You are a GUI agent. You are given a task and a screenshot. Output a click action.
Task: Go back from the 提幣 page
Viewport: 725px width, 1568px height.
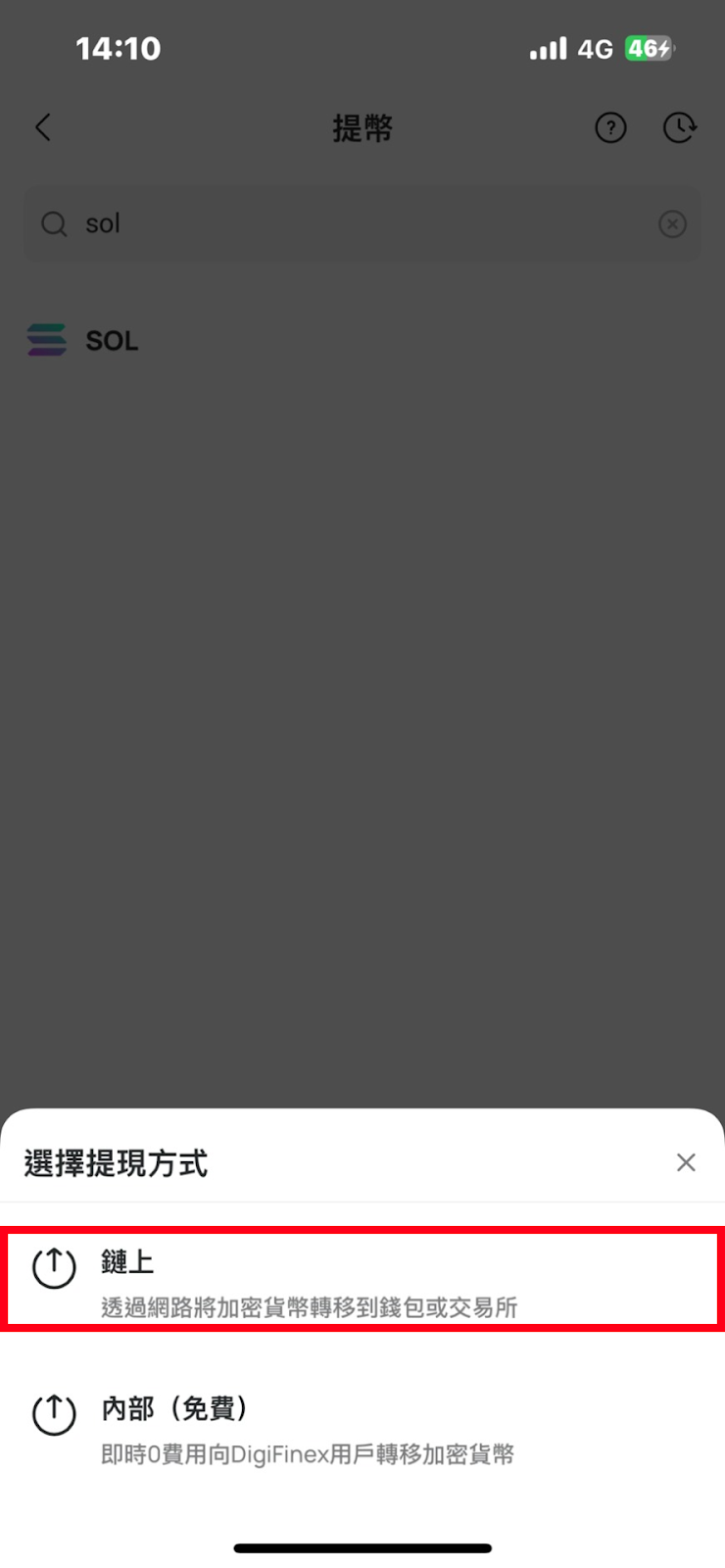point(43,127)
